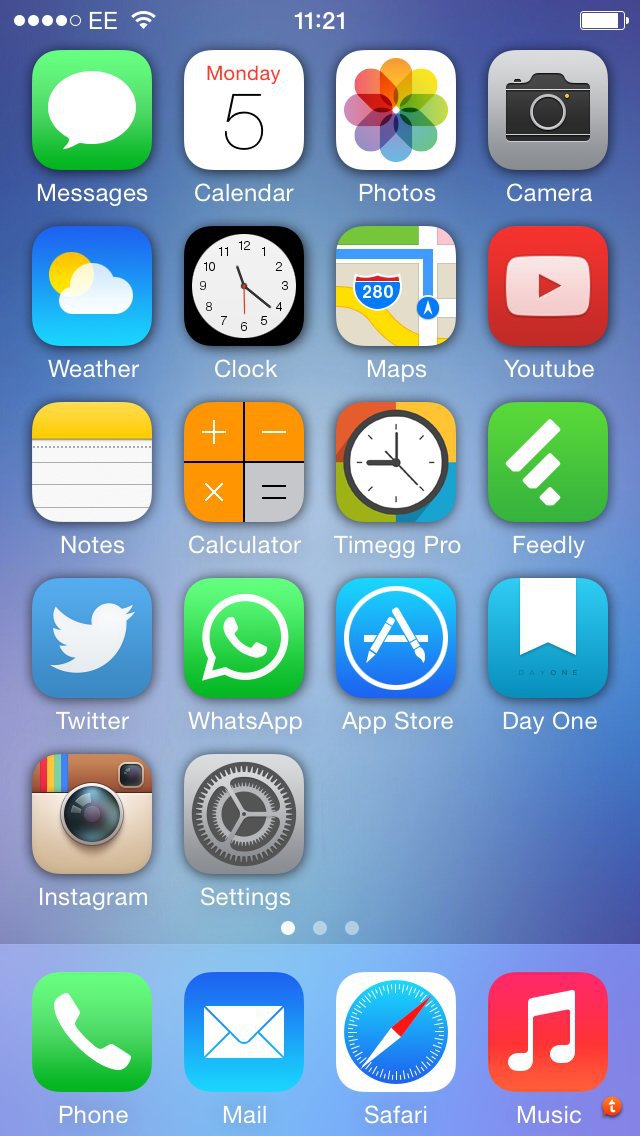This screenshot has width=640, height=1136.
Task: Open Timegg Pro
Action: [396, 462]
